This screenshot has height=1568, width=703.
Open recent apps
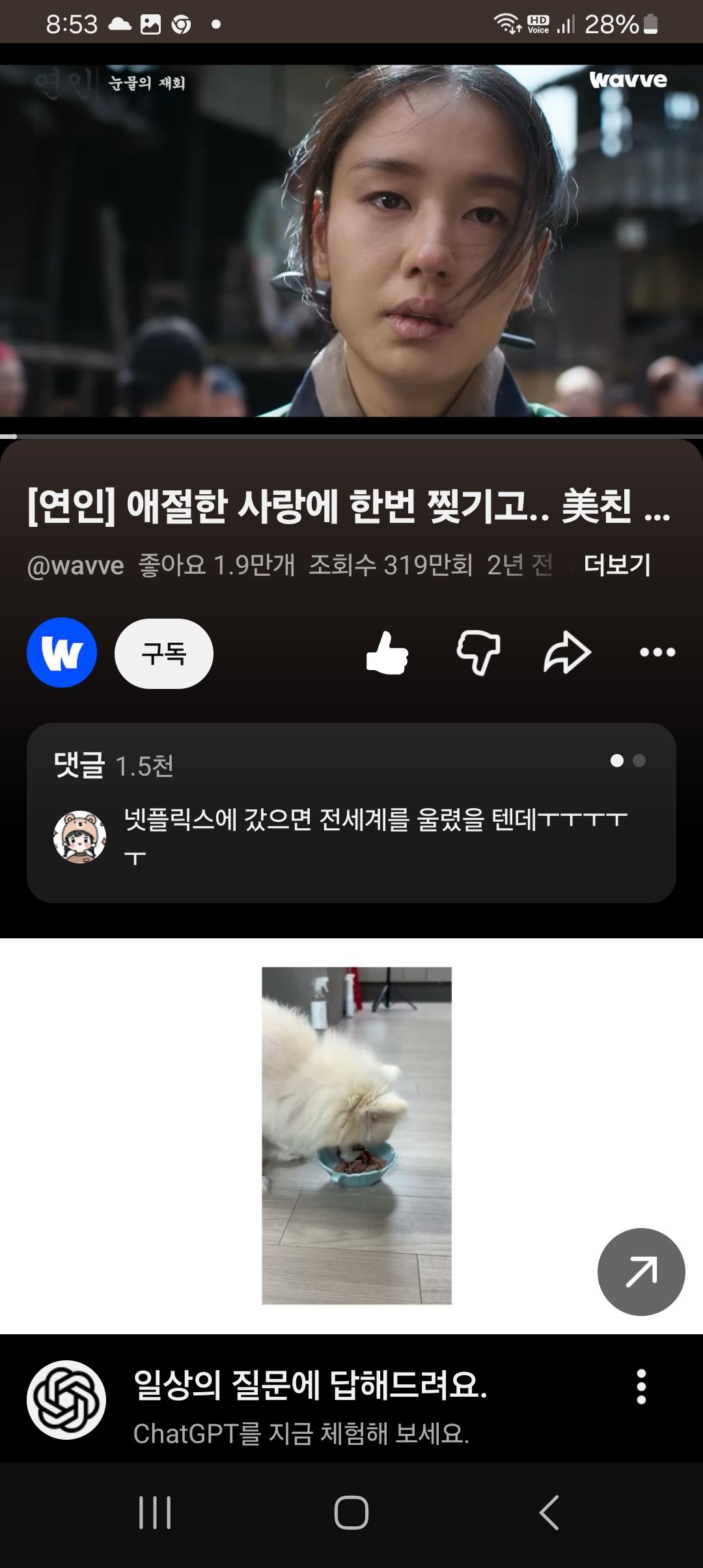click(155, 1512)
